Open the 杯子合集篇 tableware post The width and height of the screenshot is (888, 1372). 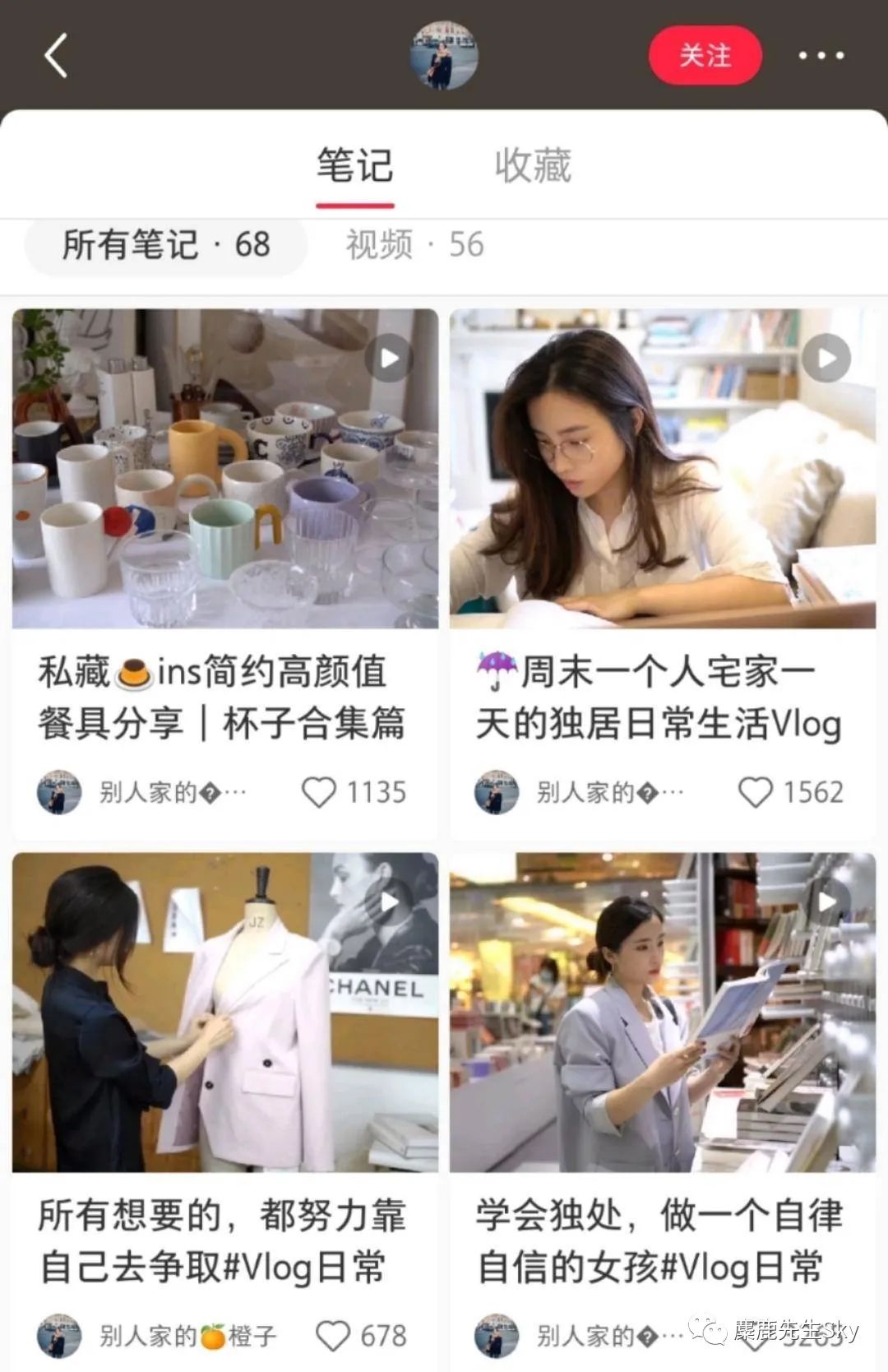pyautogui.click(x=224, y=469)
